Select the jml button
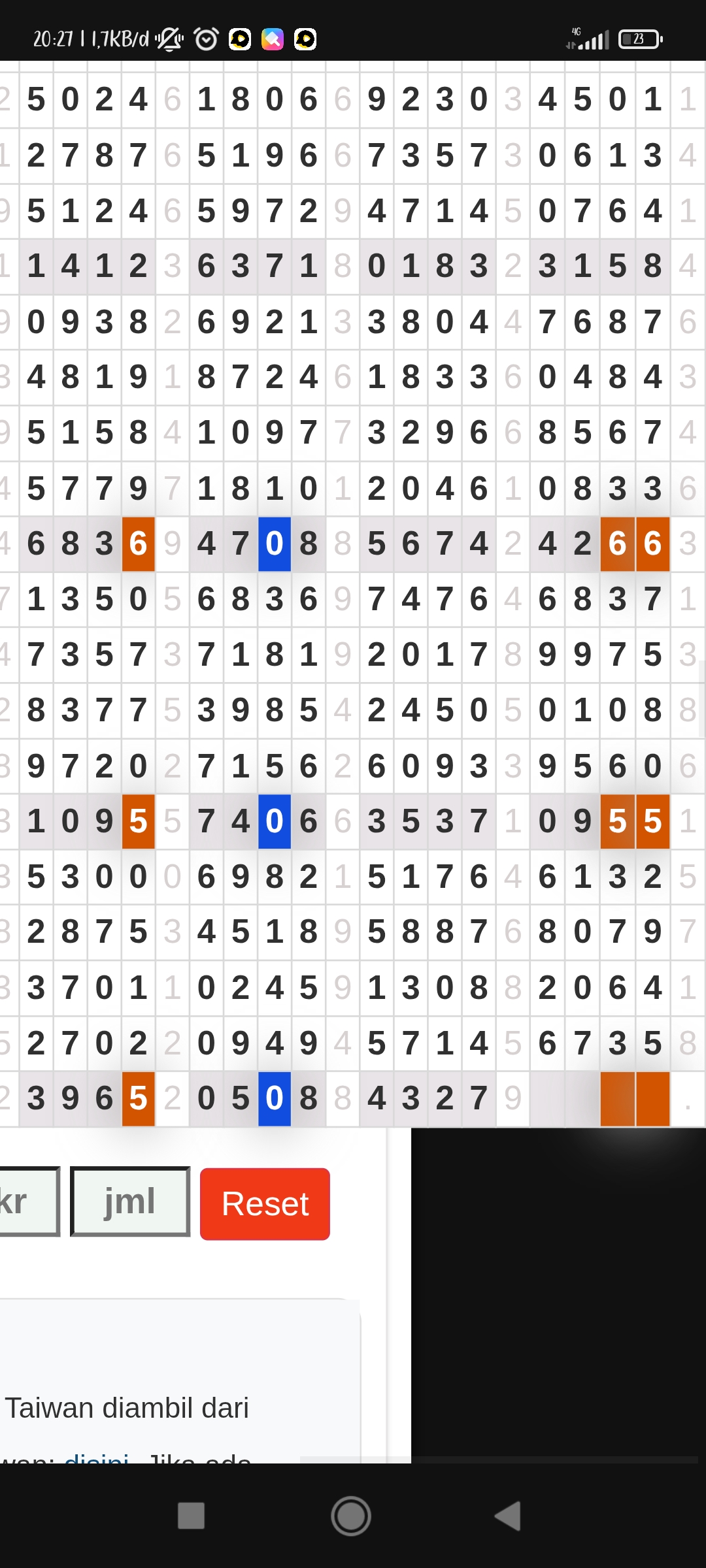The image size is (706, 1568). tap(130, 1201)
